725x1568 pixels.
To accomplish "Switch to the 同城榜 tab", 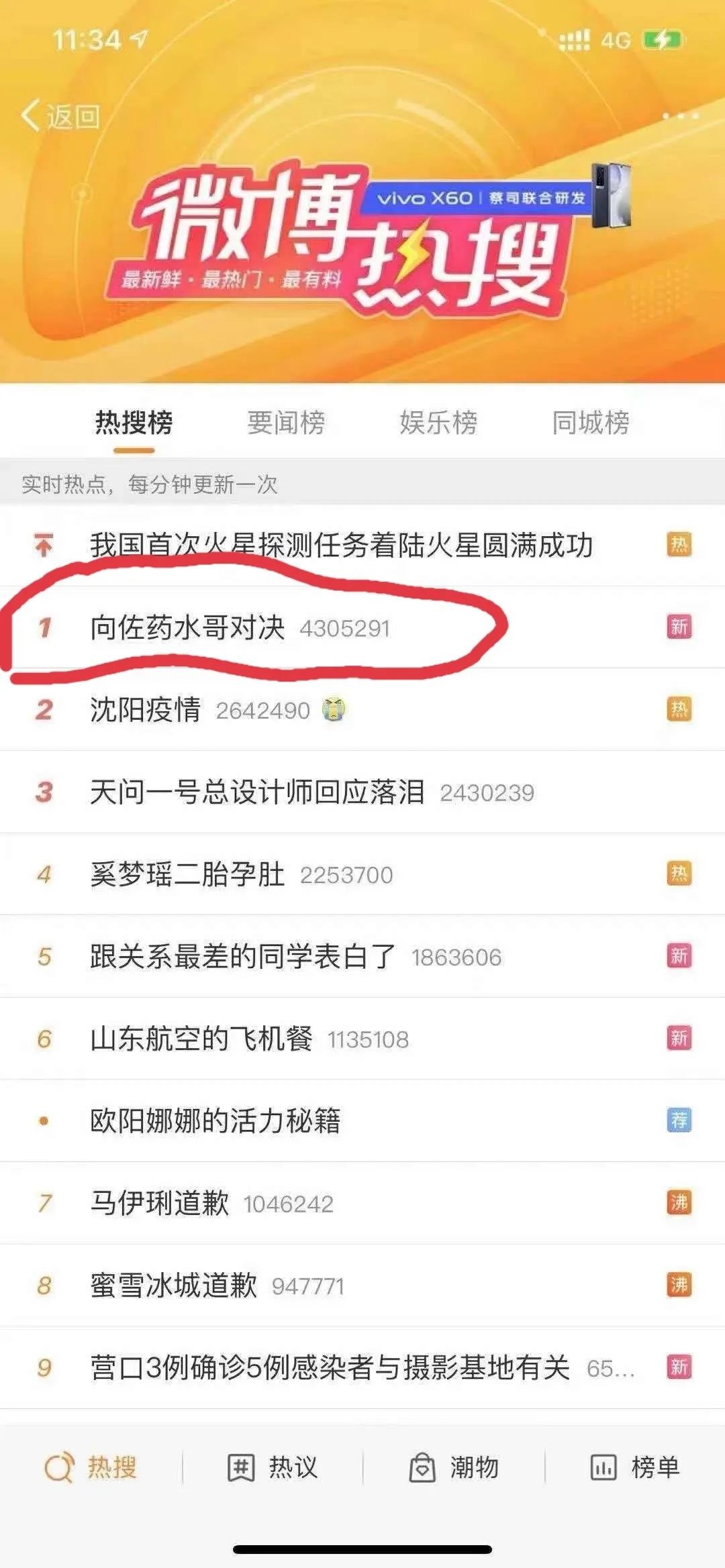I will (x=591, y=423).
